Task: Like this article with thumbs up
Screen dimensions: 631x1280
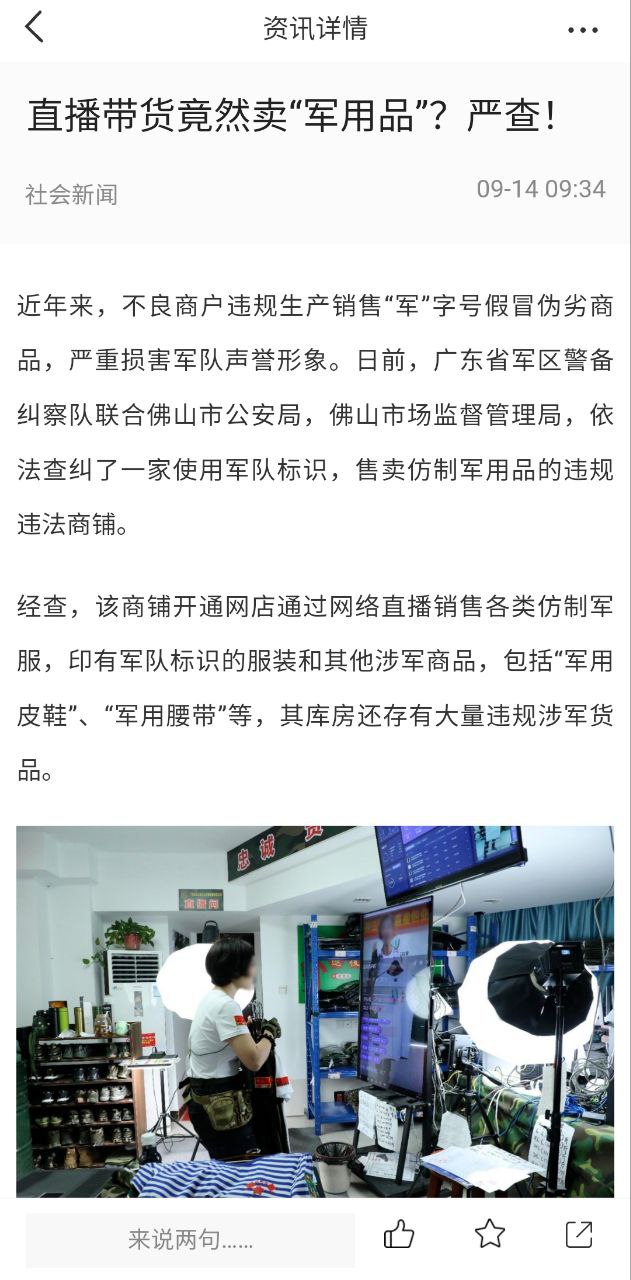Action: point(399,1235)
